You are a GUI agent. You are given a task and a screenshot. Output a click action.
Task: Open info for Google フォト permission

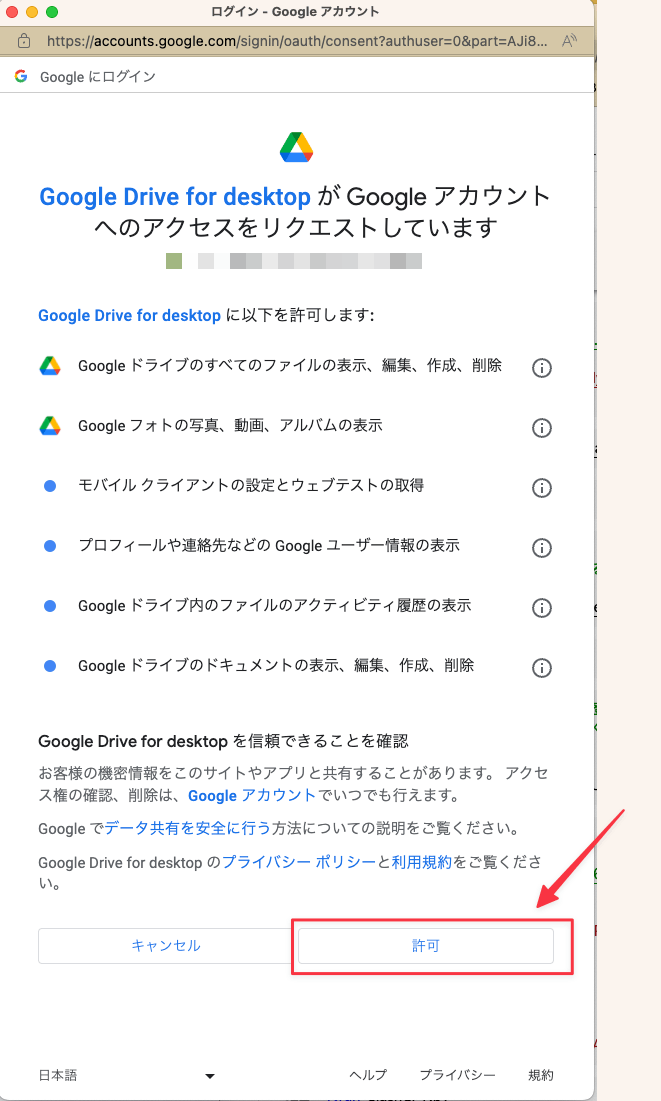pyautogui.click(x=542, y=428)
